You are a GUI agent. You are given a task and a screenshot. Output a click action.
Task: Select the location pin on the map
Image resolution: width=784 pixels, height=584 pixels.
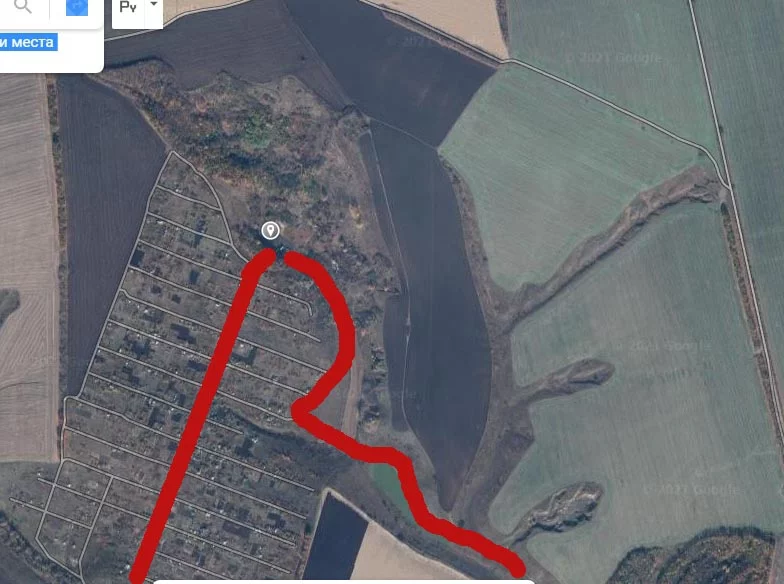coord(270,231)
